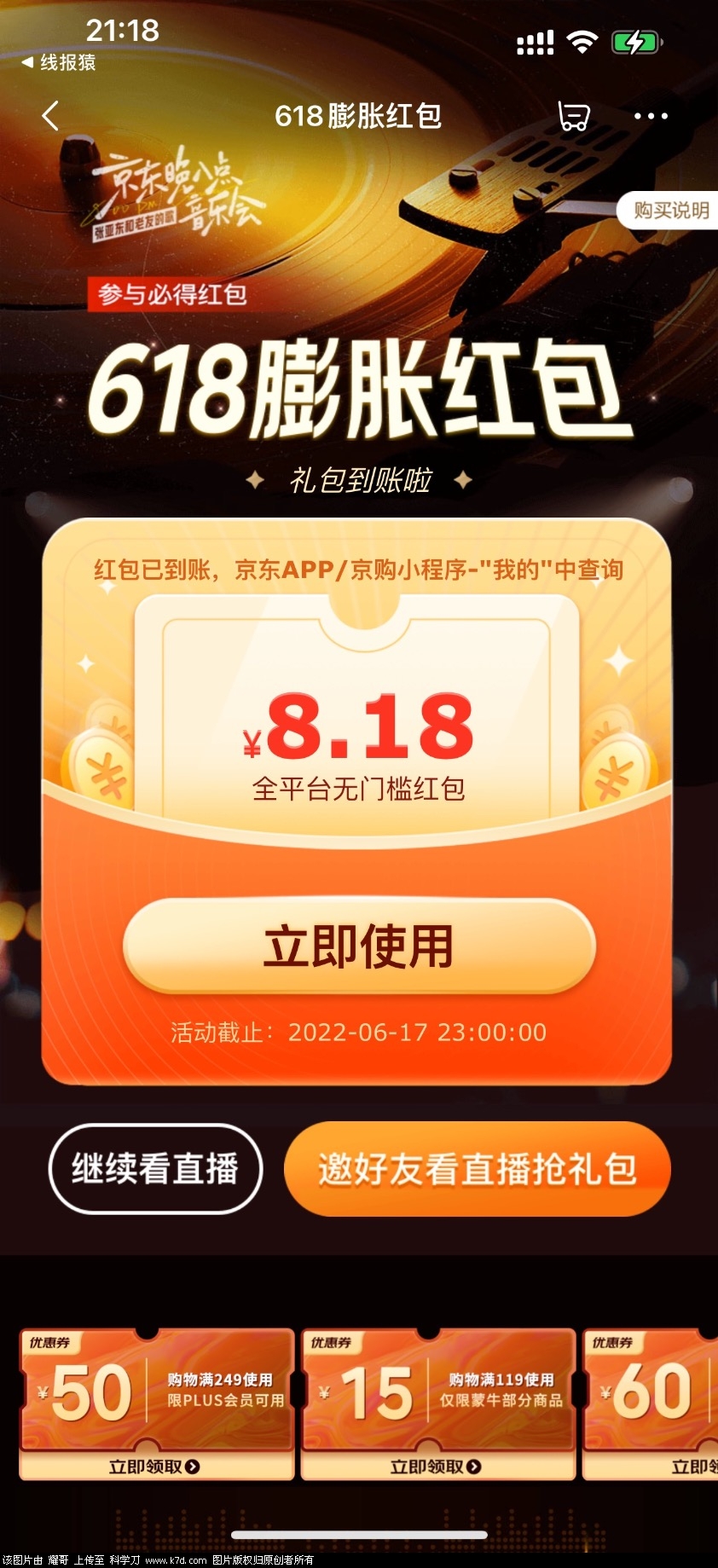Claim the ¥15 蒙牛 coupon 立即领取

point(437,1467)
